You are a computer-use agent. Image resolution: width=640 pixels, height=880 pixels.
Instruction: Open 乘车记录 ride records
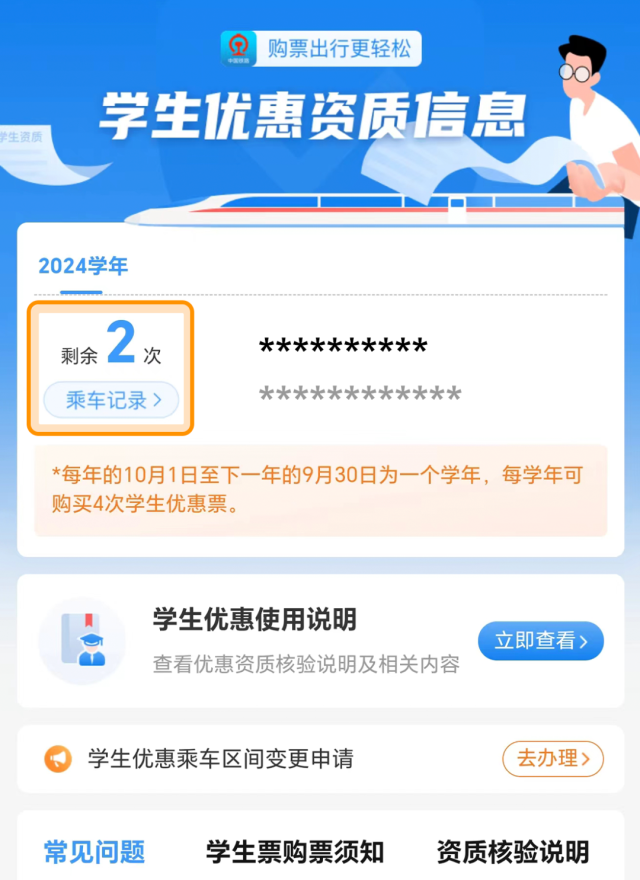[x=110, y=401]
